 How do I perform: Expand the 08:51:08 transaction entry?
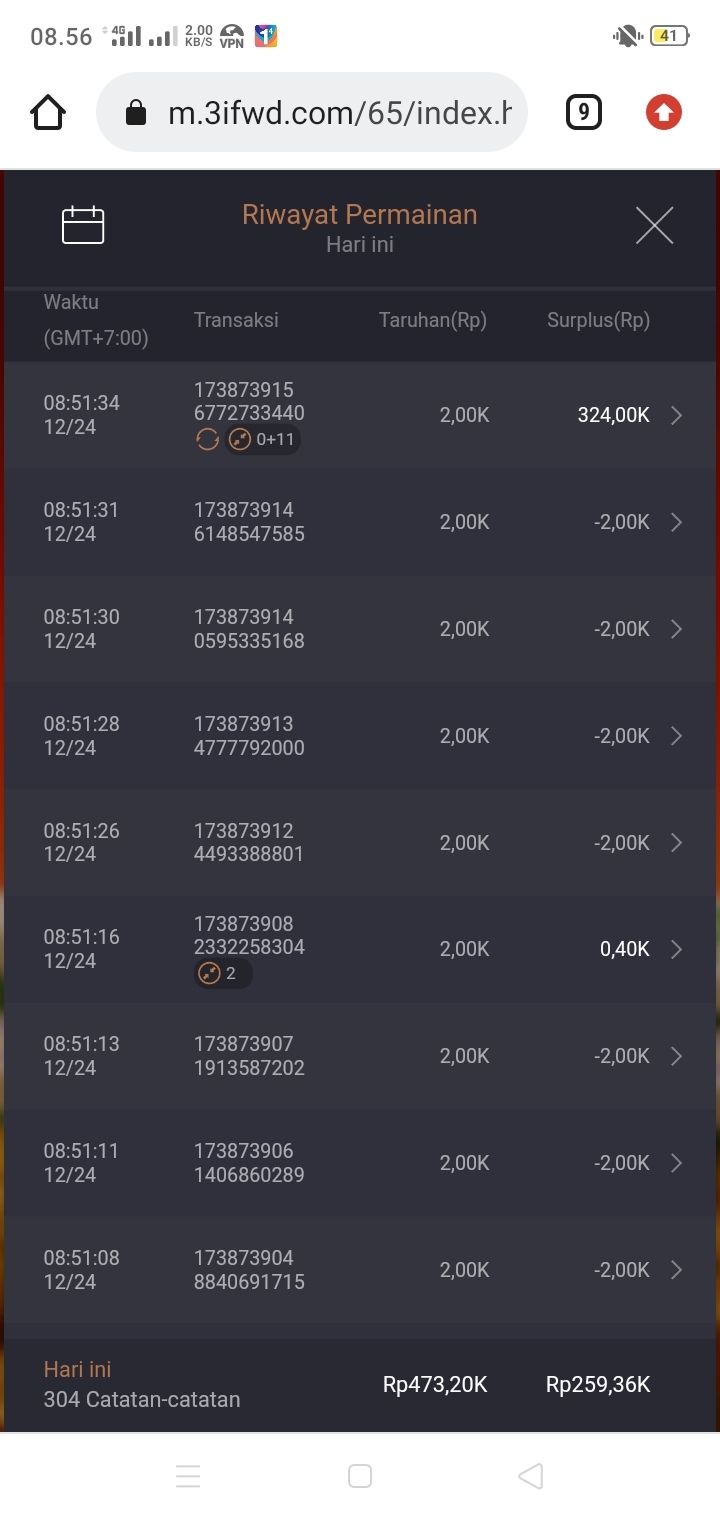point(360,1270)
